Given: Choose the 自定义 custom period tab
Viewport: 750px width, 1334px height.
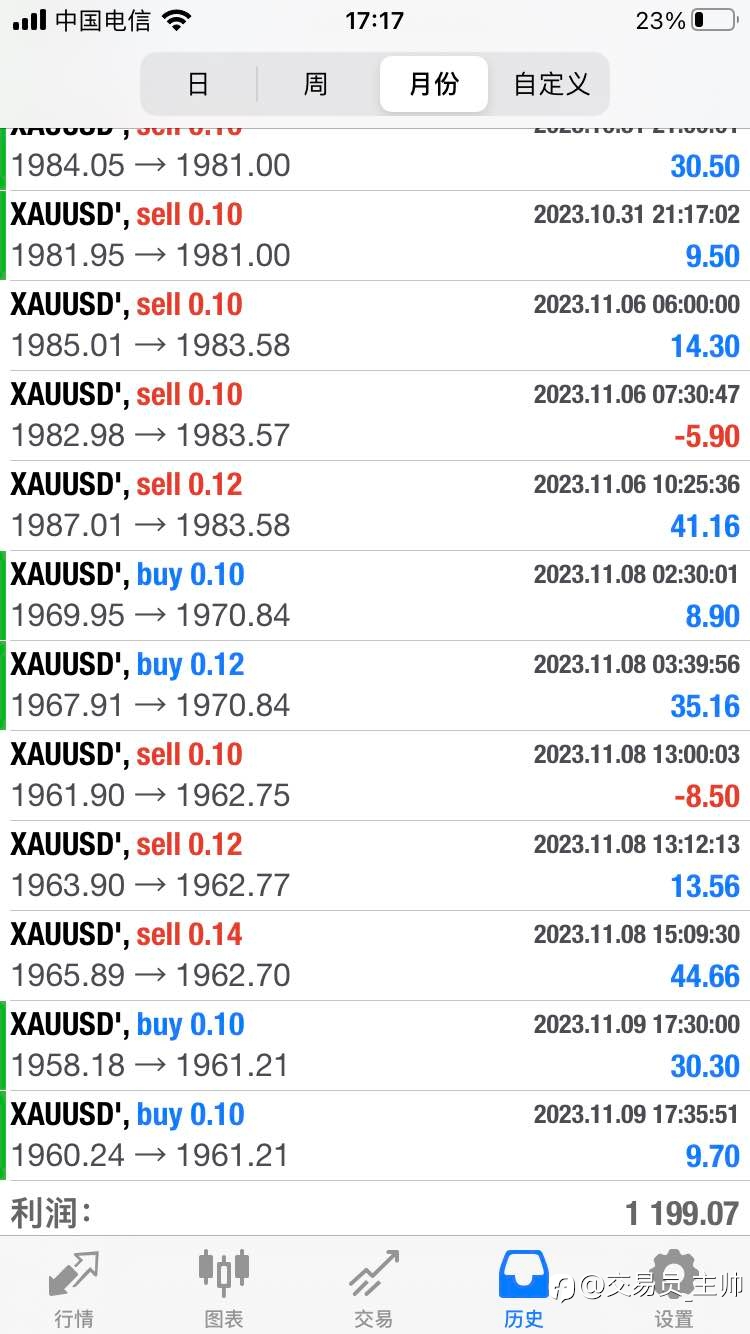Looking at the screenshot, I should point(551,84).
